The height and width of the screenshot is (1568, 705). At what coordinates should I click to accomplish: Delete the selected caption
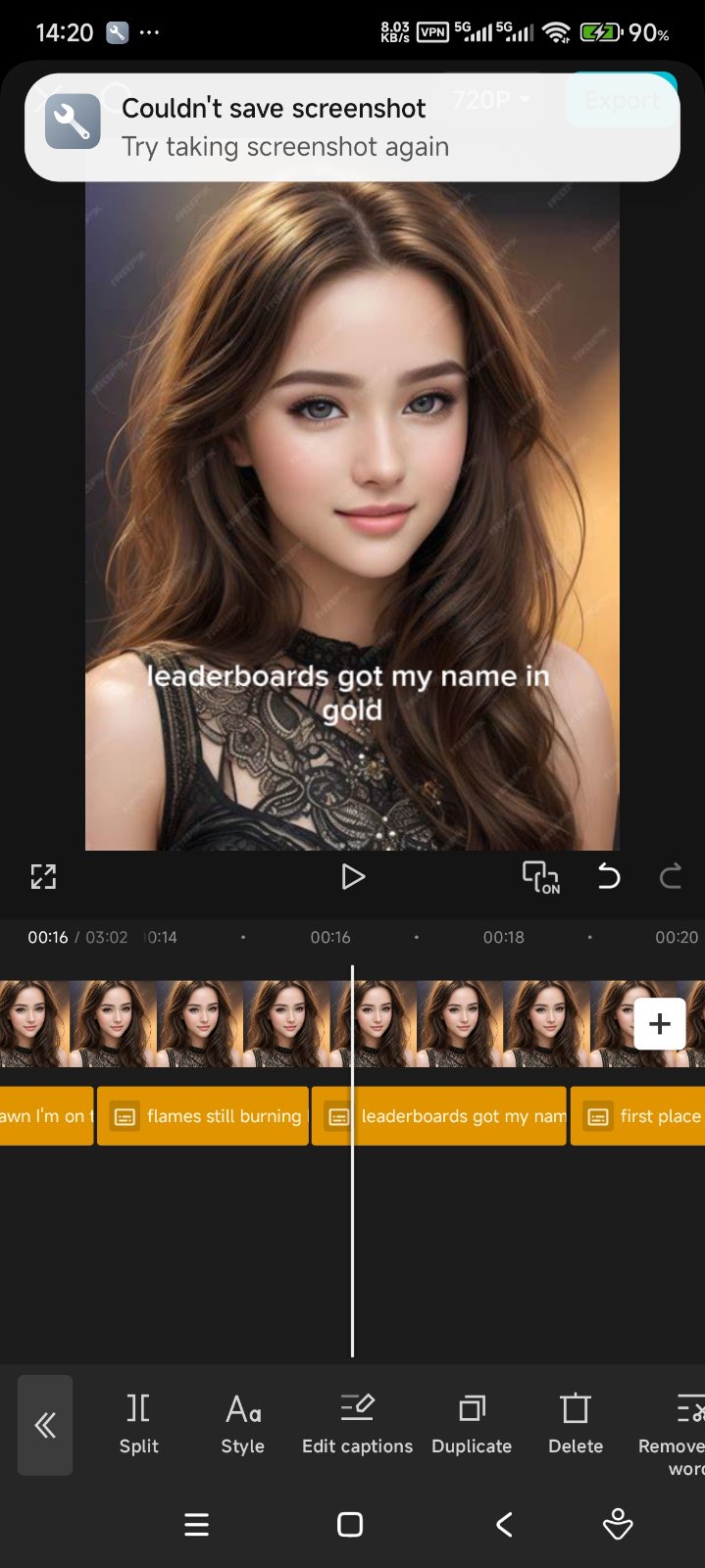click(576, 1425)
